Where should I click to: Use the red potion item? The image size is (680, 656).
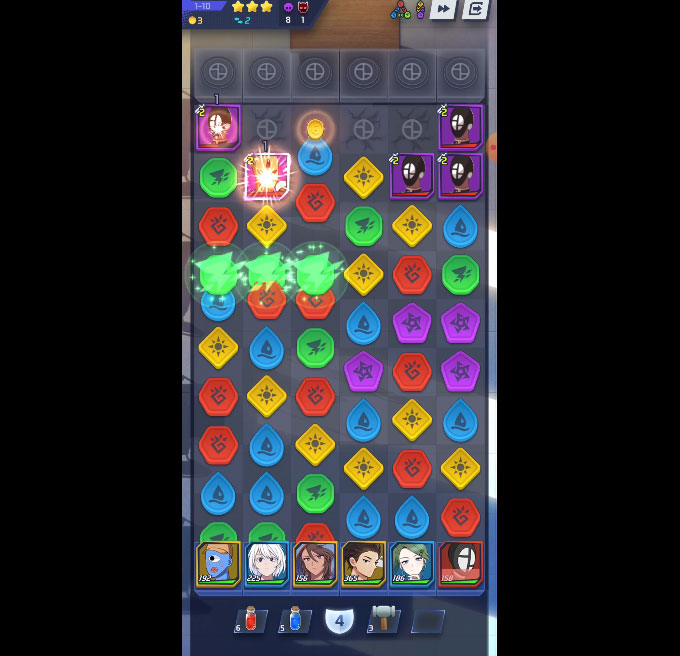pos(250,620)
